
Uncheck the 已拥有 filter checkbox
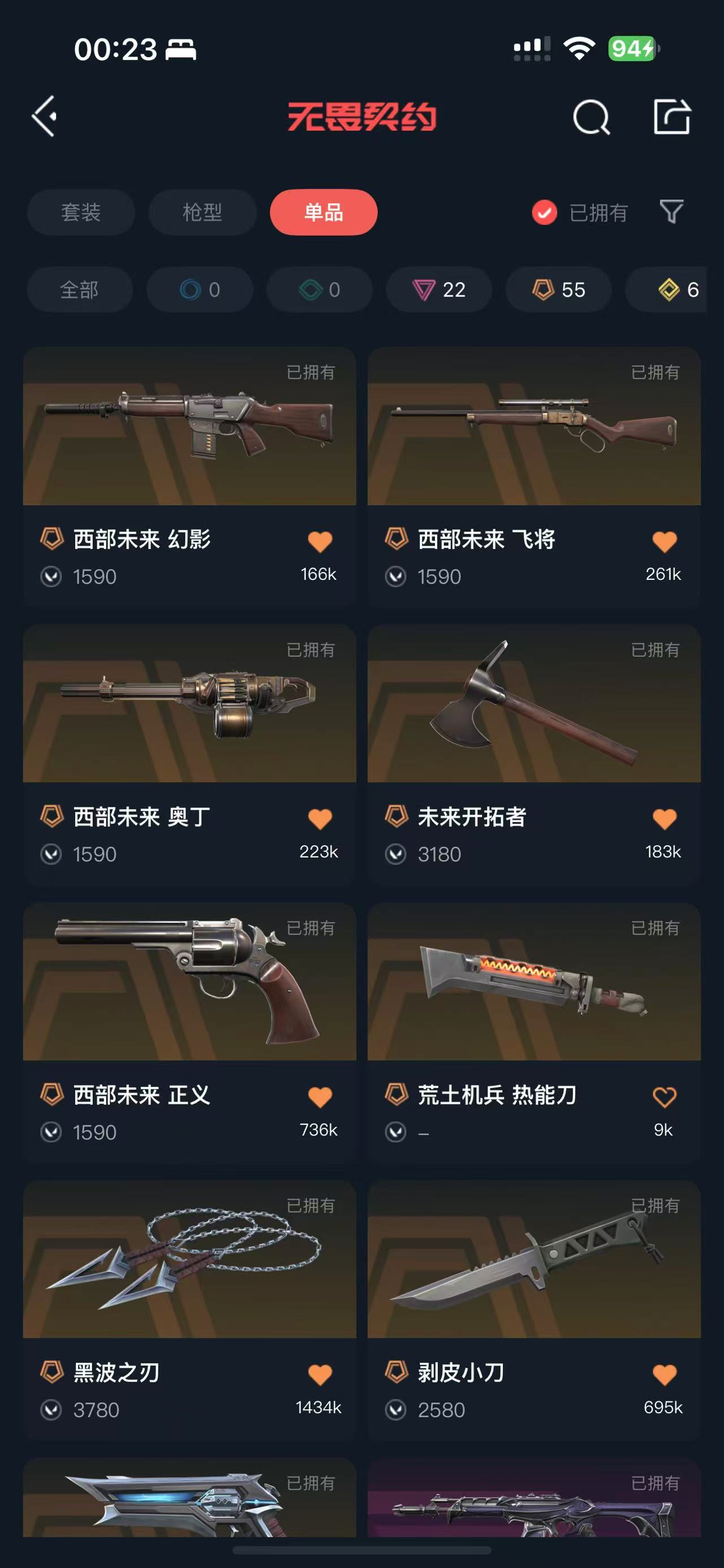pyautogui.click(x=544, y=213)
